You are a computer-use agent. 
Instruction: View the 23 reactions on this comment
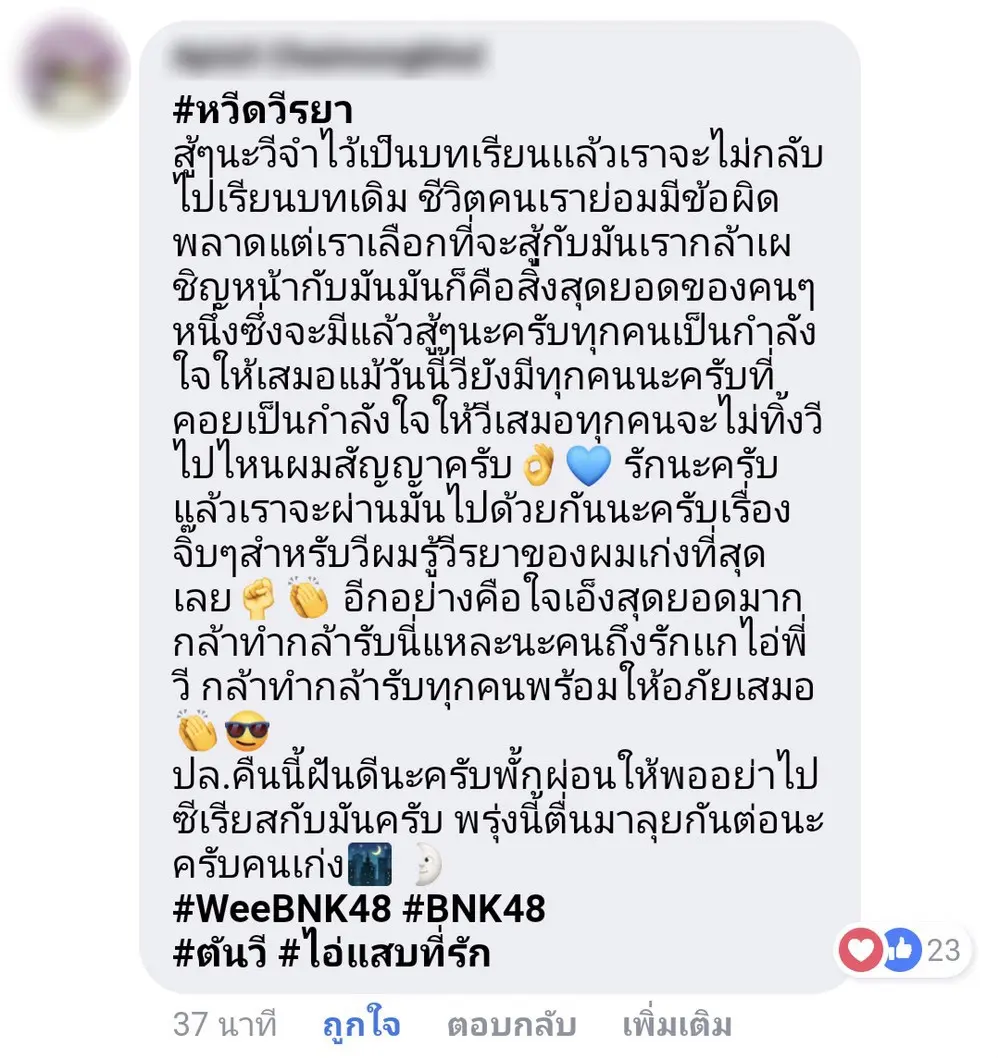(902, 950)
